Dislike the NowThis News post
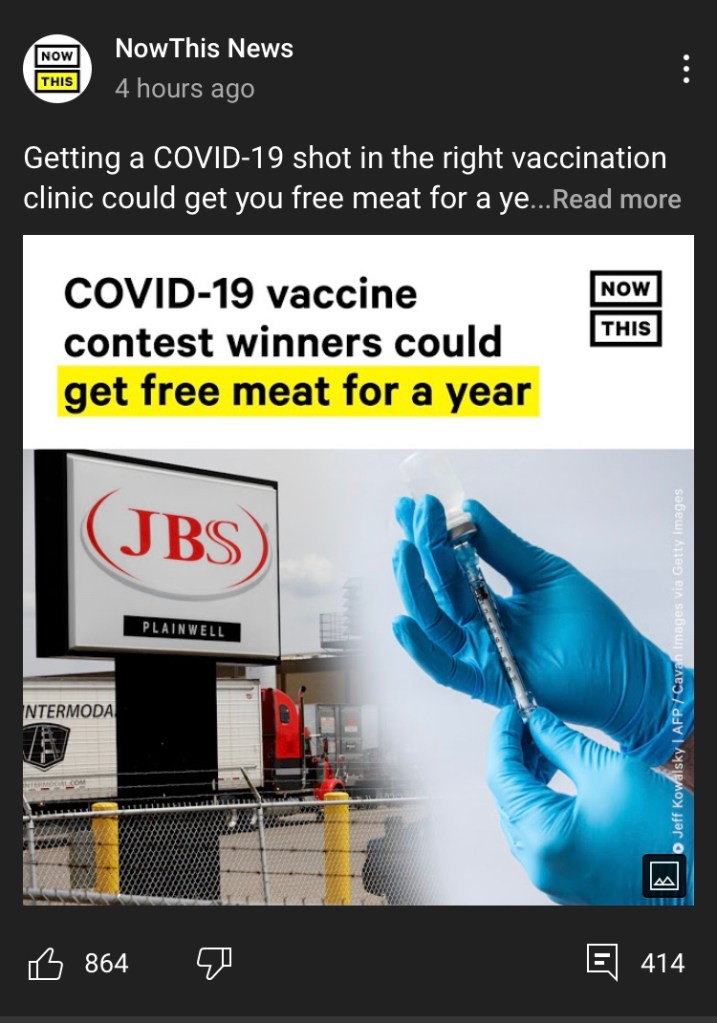The width and height of the screenshot is (717, 1023). click(x=214, y=963)
